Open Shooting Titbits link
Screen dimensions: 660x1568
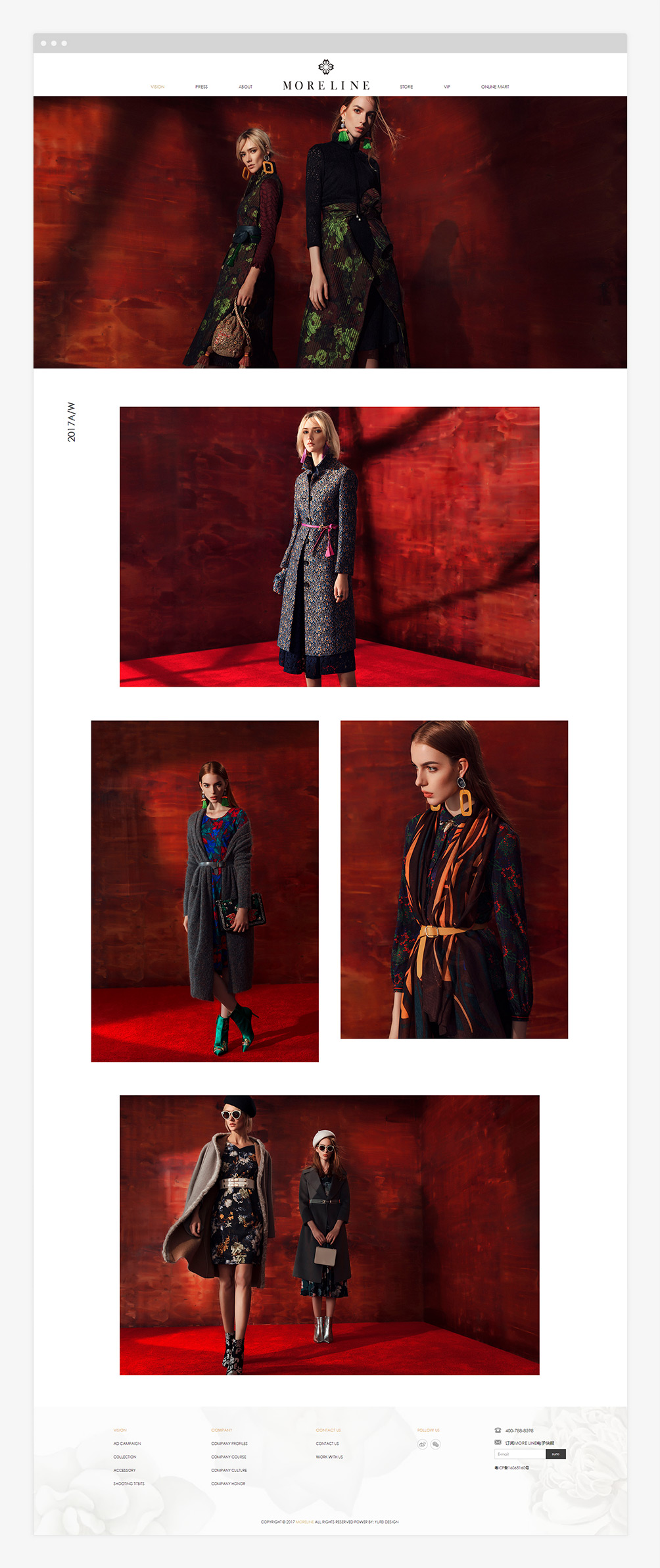pyautogui.click(x=129, y=1484)
